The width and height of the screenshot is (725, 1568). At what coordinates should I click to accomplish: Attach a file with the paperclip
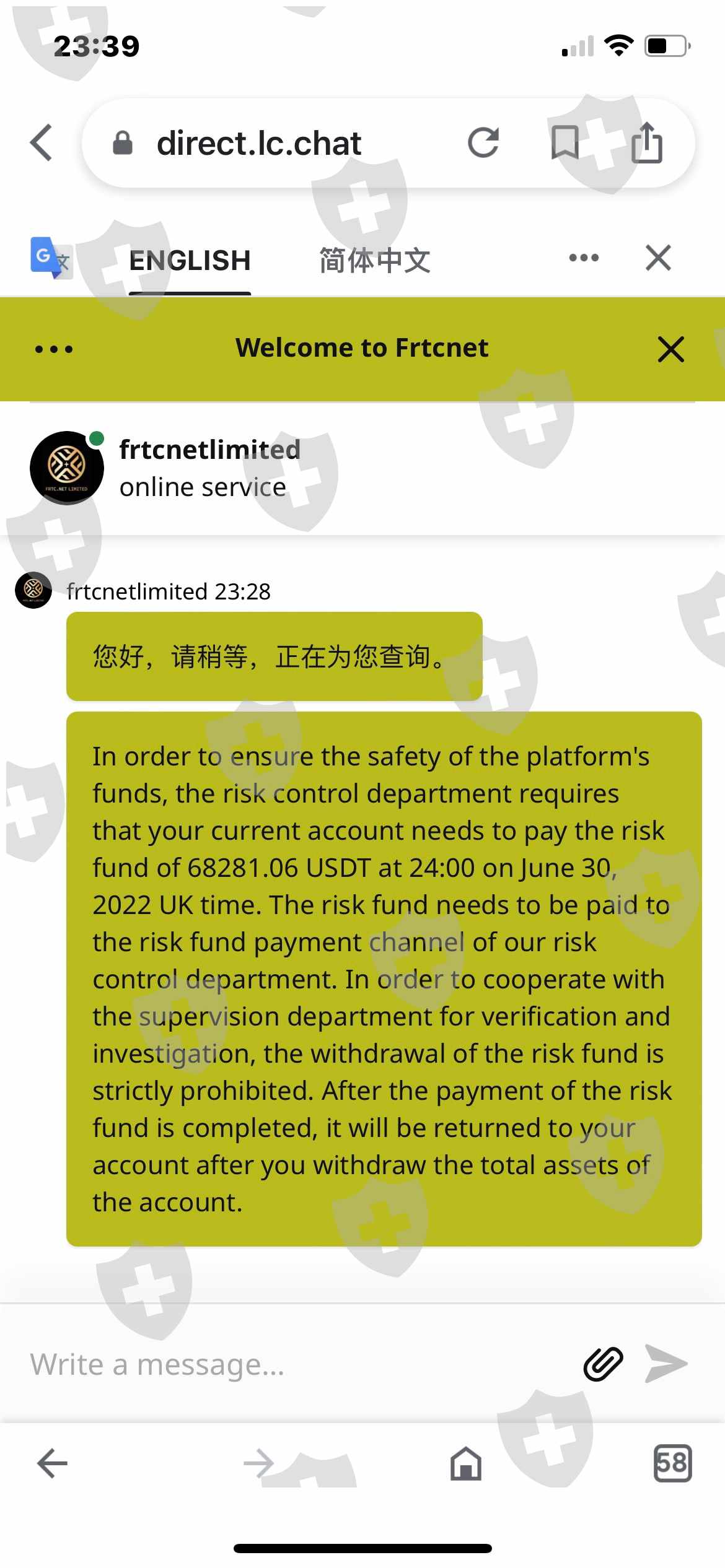[x=603, y=1364]
